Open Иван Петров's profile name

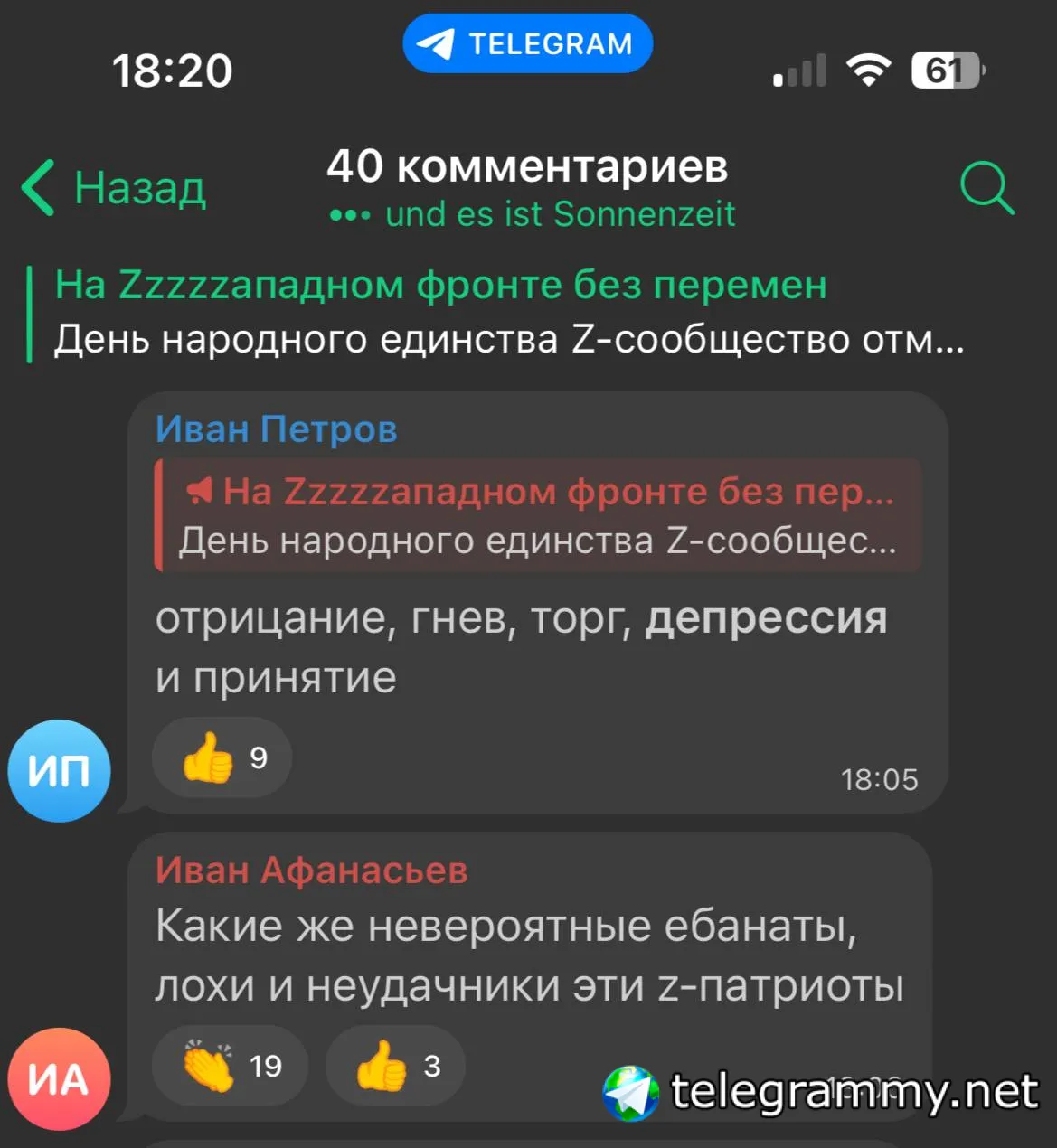[276, 428]
